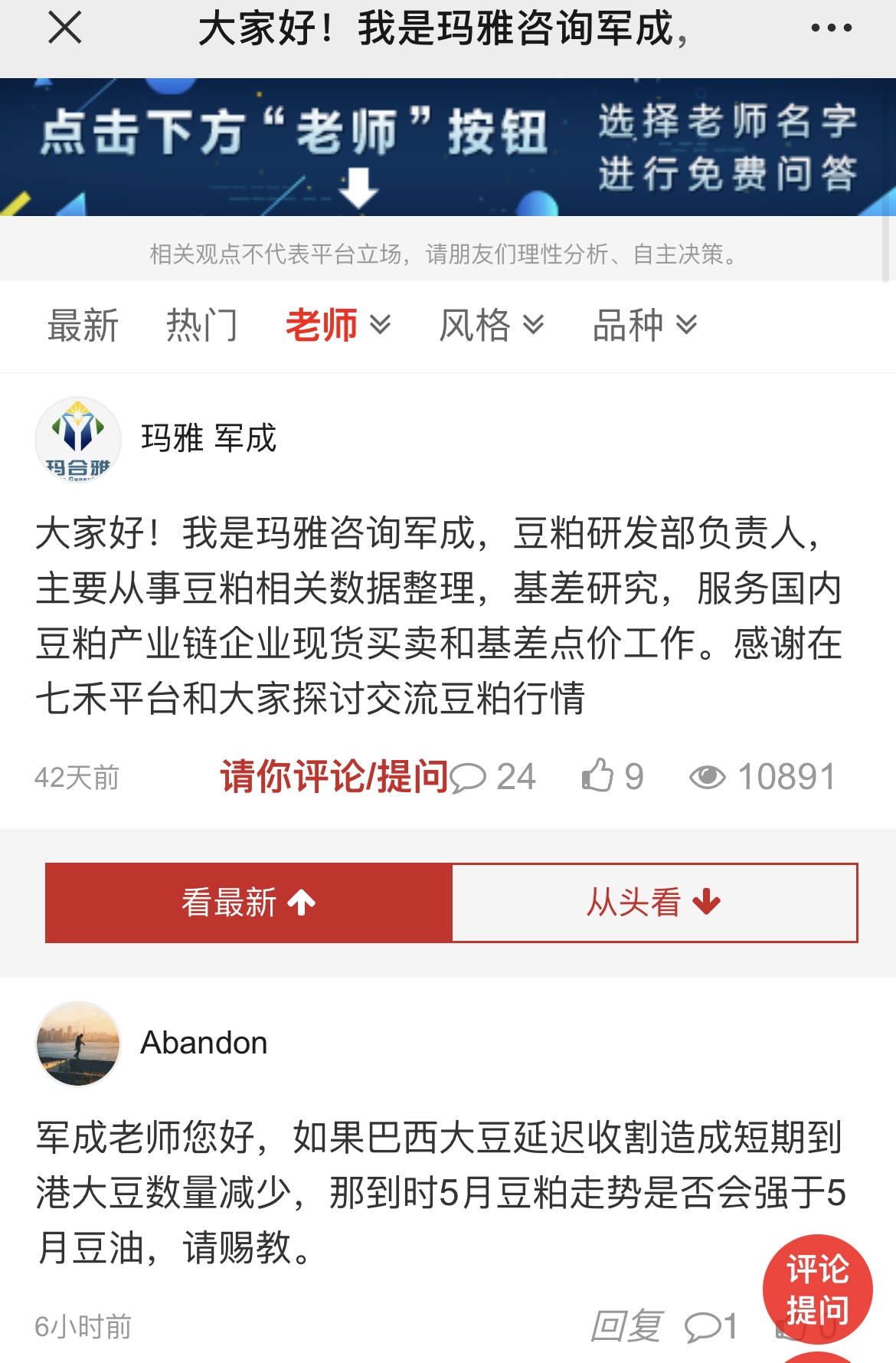This screenshot has width=896, height=1363.
Task: Switch to the 热门 tab
Action: 201,326
